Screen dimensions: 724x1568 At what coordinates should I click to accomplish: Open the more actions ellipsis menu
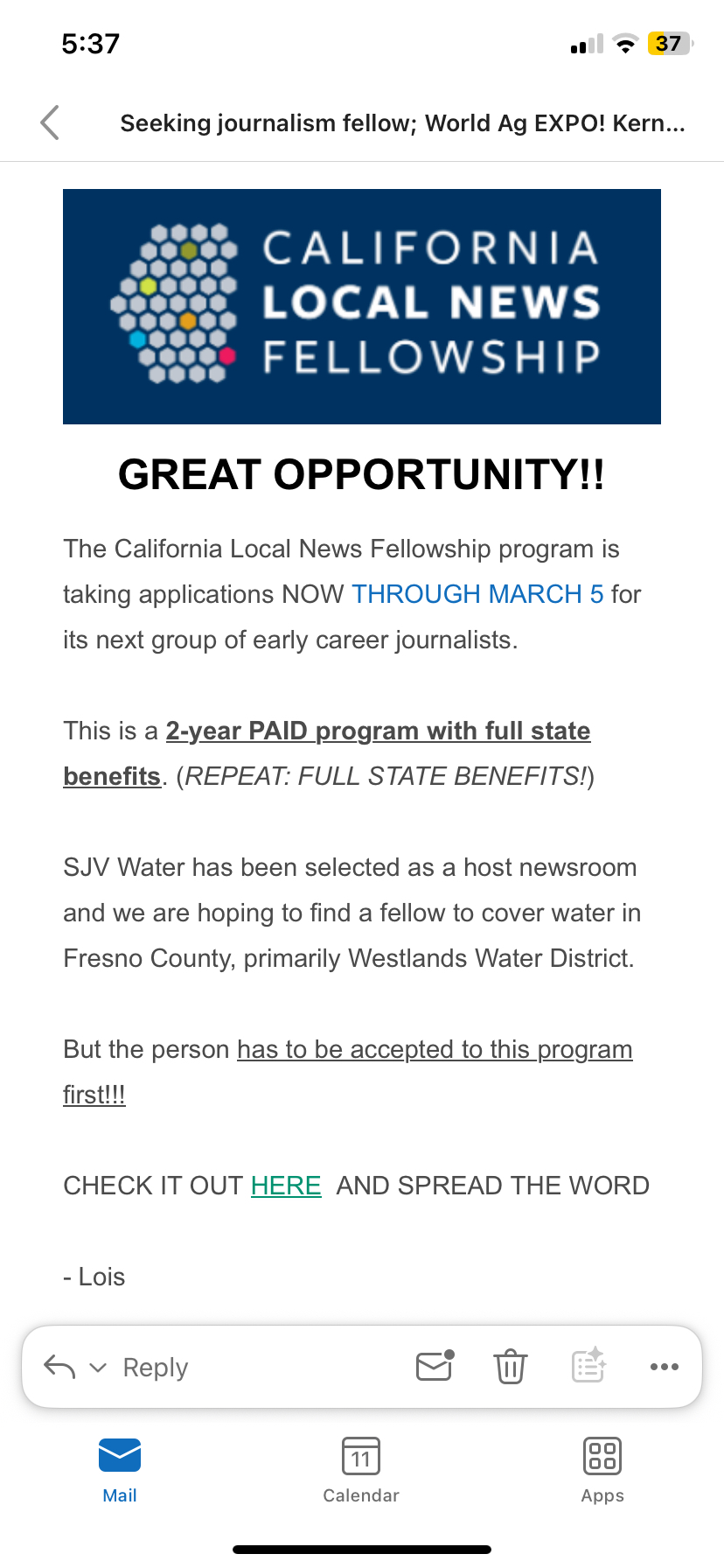click(x=665, y=1366)
